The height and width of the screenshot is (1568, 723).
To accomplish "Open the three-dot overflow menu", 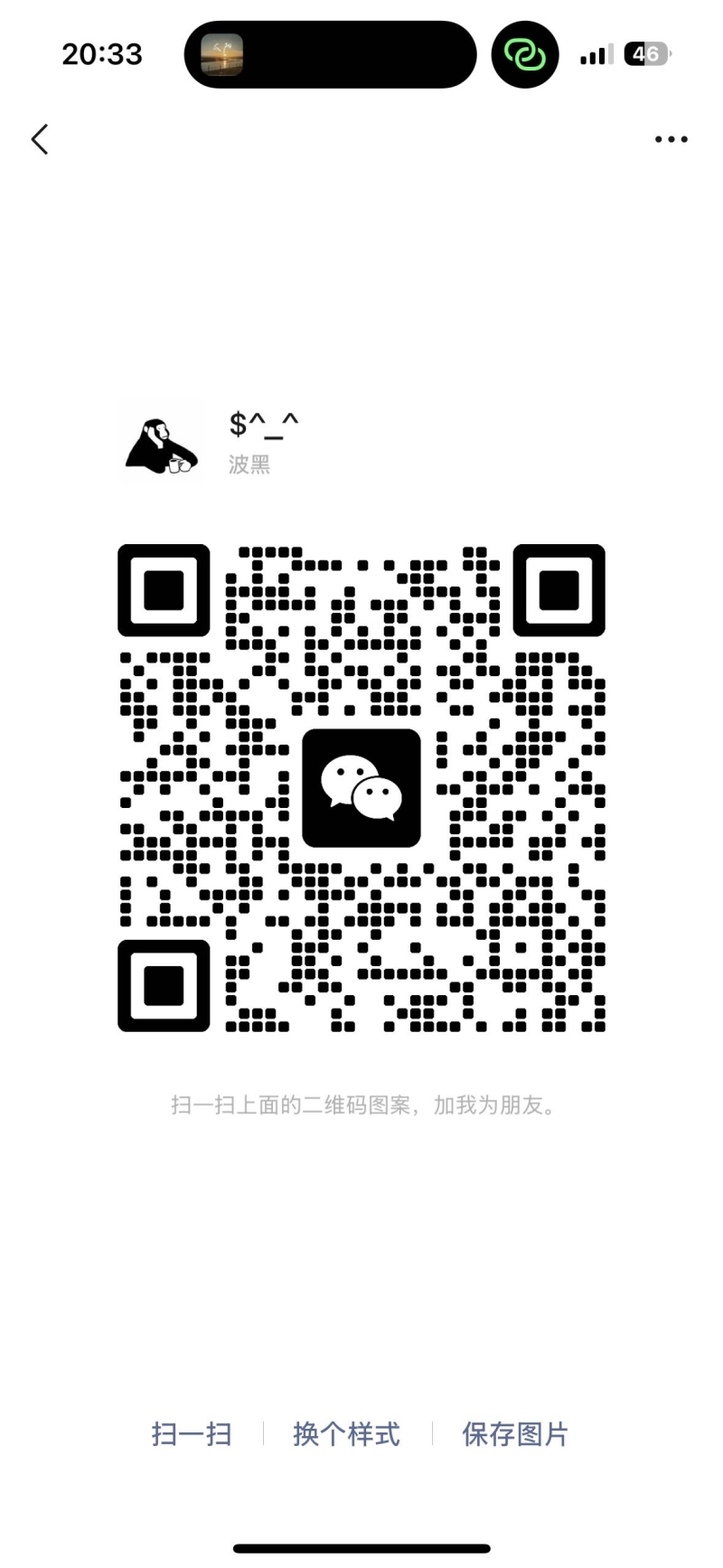I will [671, 139].
